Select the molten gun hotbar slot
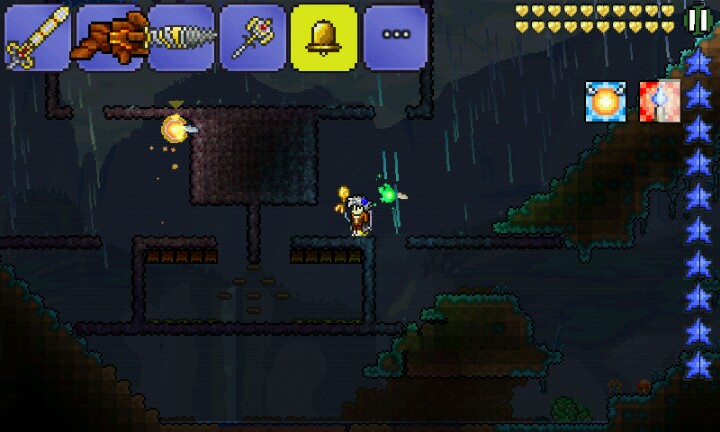720x432 pixels. point(110,38)
